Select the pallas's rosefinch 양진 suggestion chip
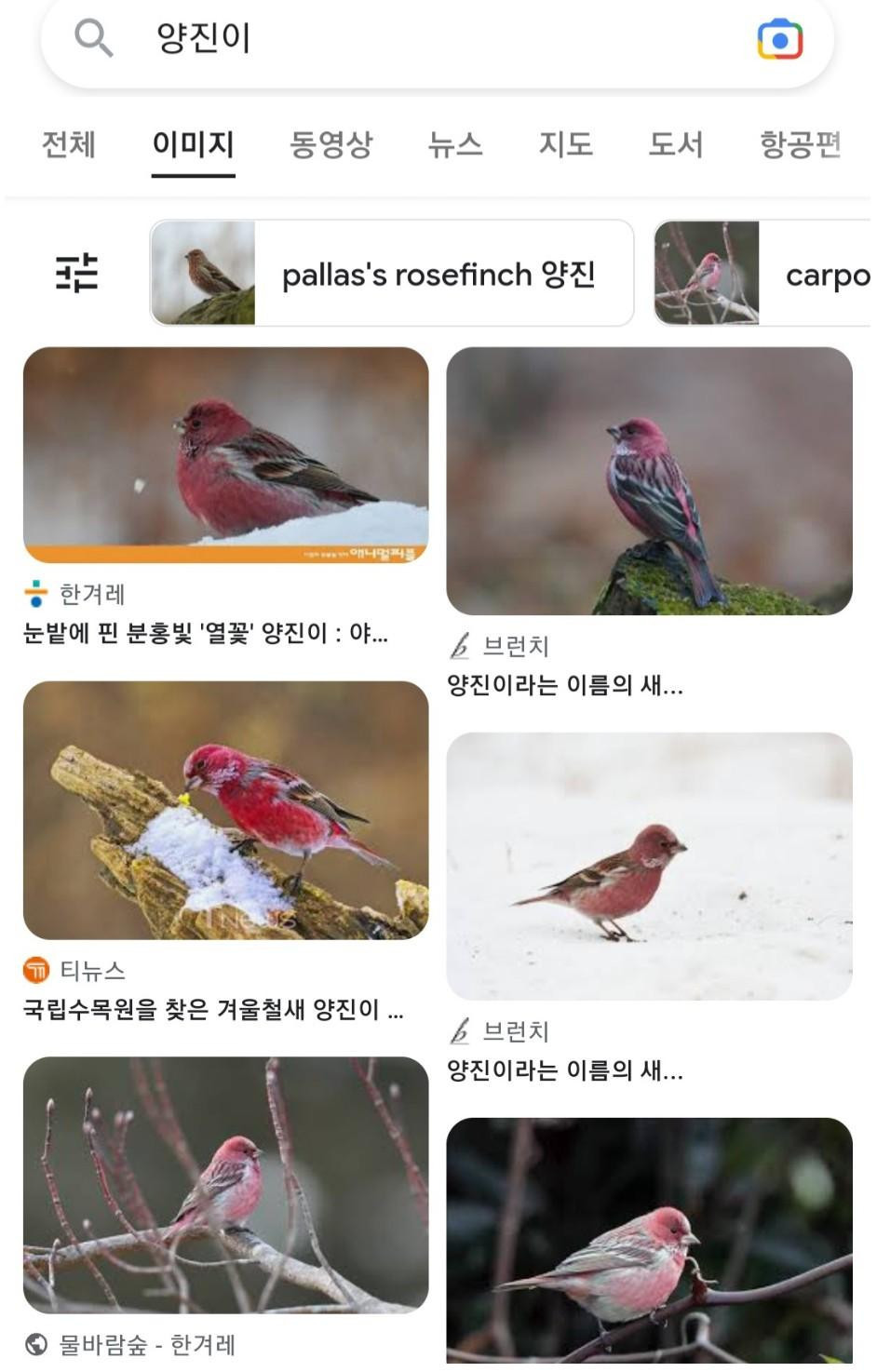 point(392,274)
